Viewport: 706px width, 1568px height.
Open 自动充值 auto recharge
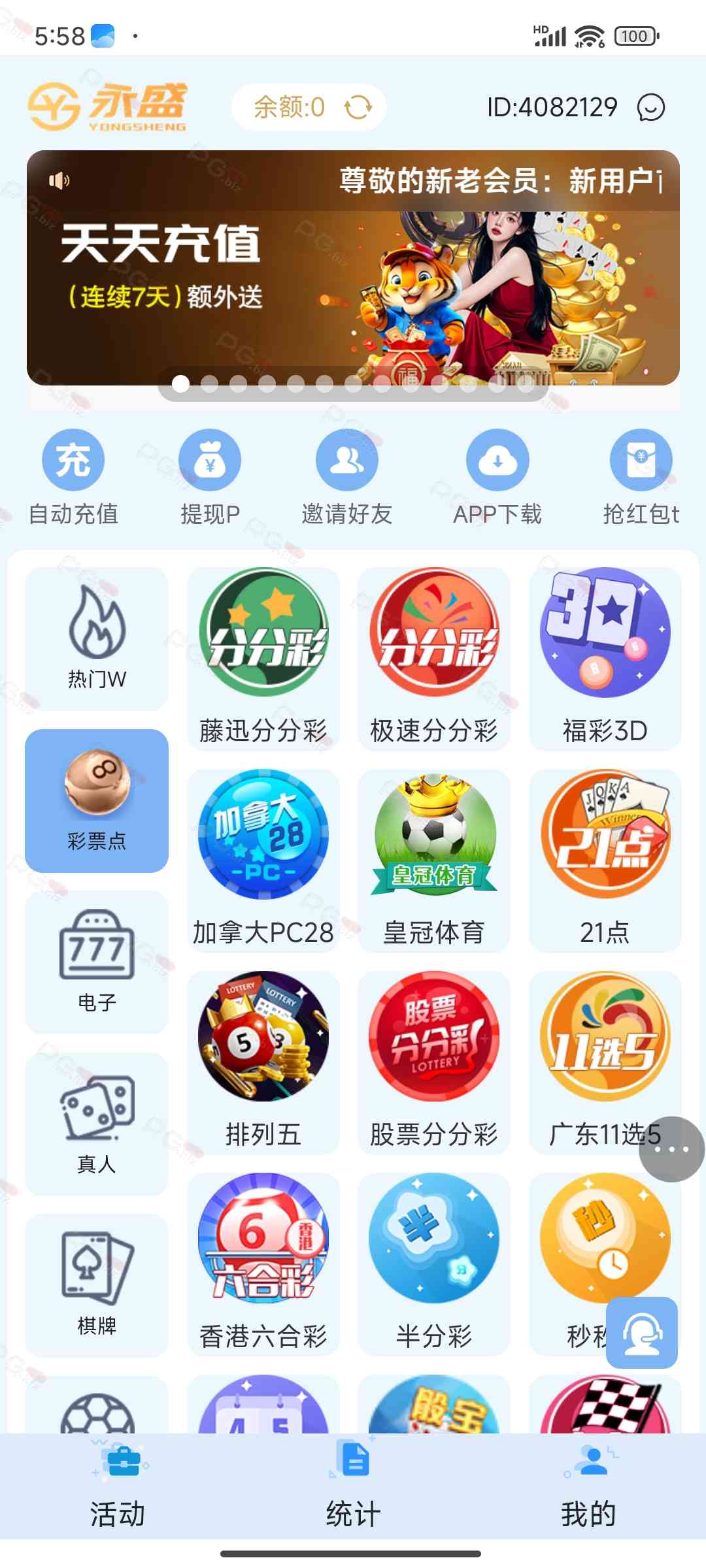73,478
